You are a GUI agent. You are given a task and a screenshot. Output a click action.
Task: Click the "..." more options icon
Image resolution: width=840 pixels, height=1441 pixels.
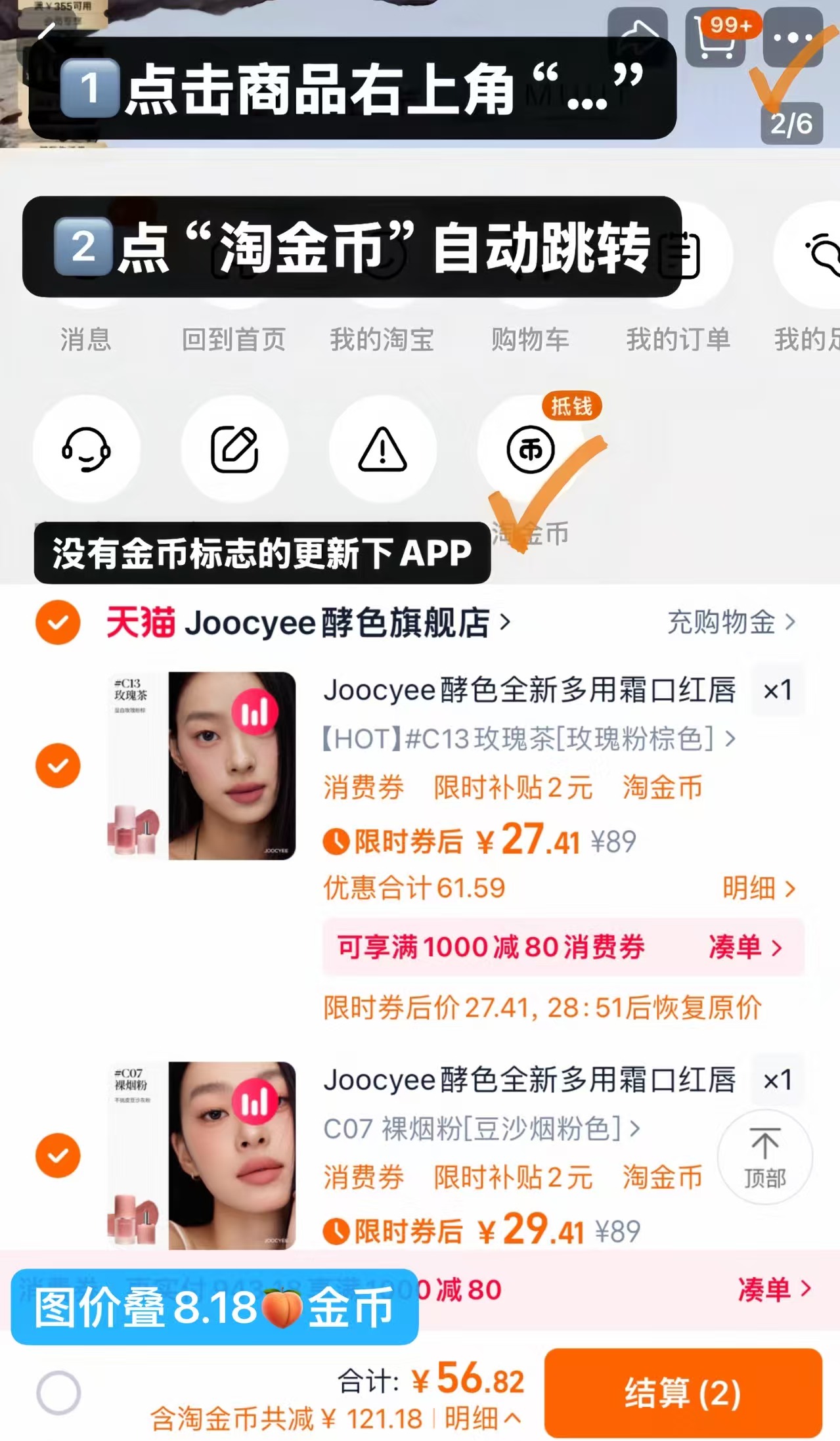[x=793, y=37]
